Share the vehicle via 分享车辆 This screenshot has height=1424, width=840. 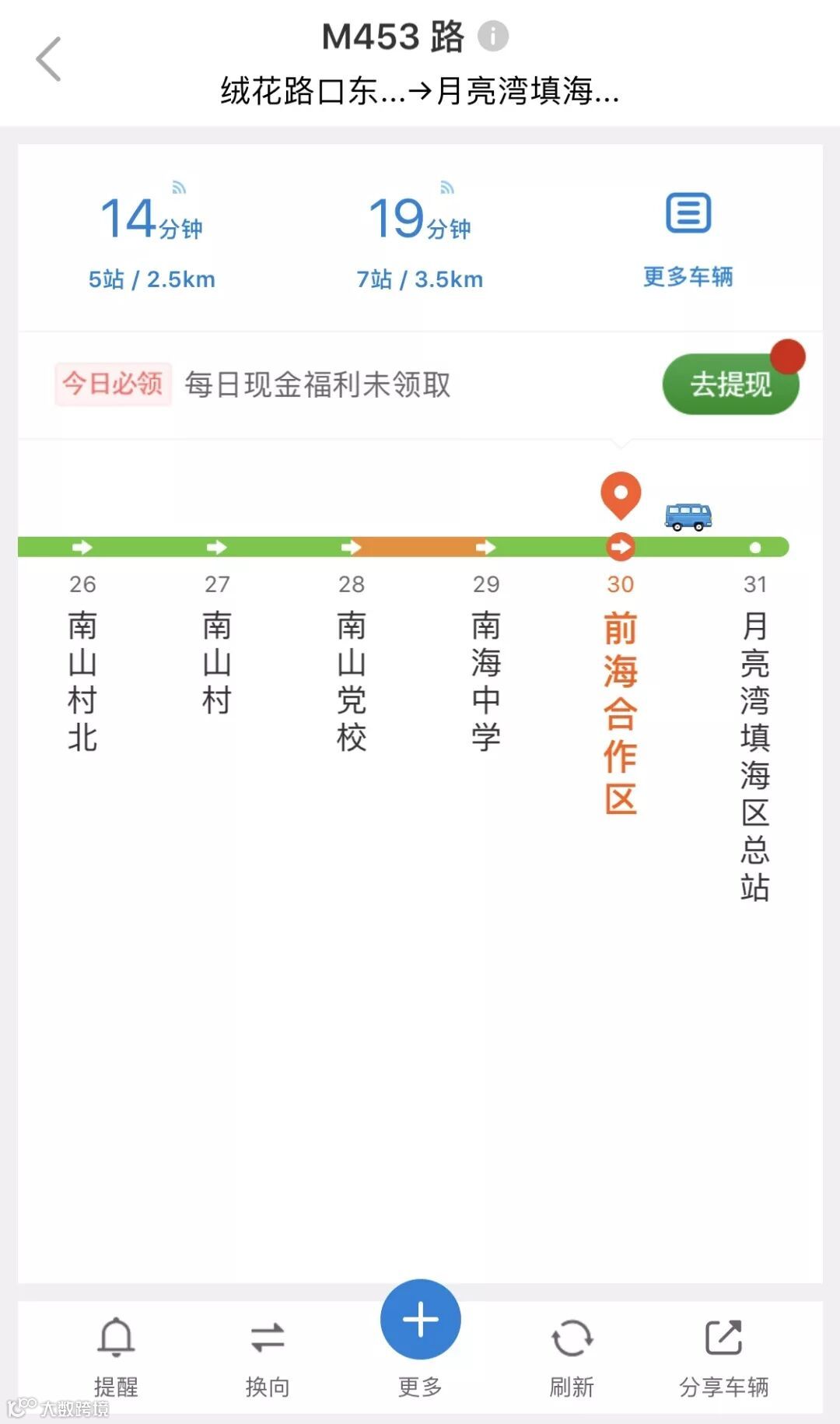pos(723,1355)
